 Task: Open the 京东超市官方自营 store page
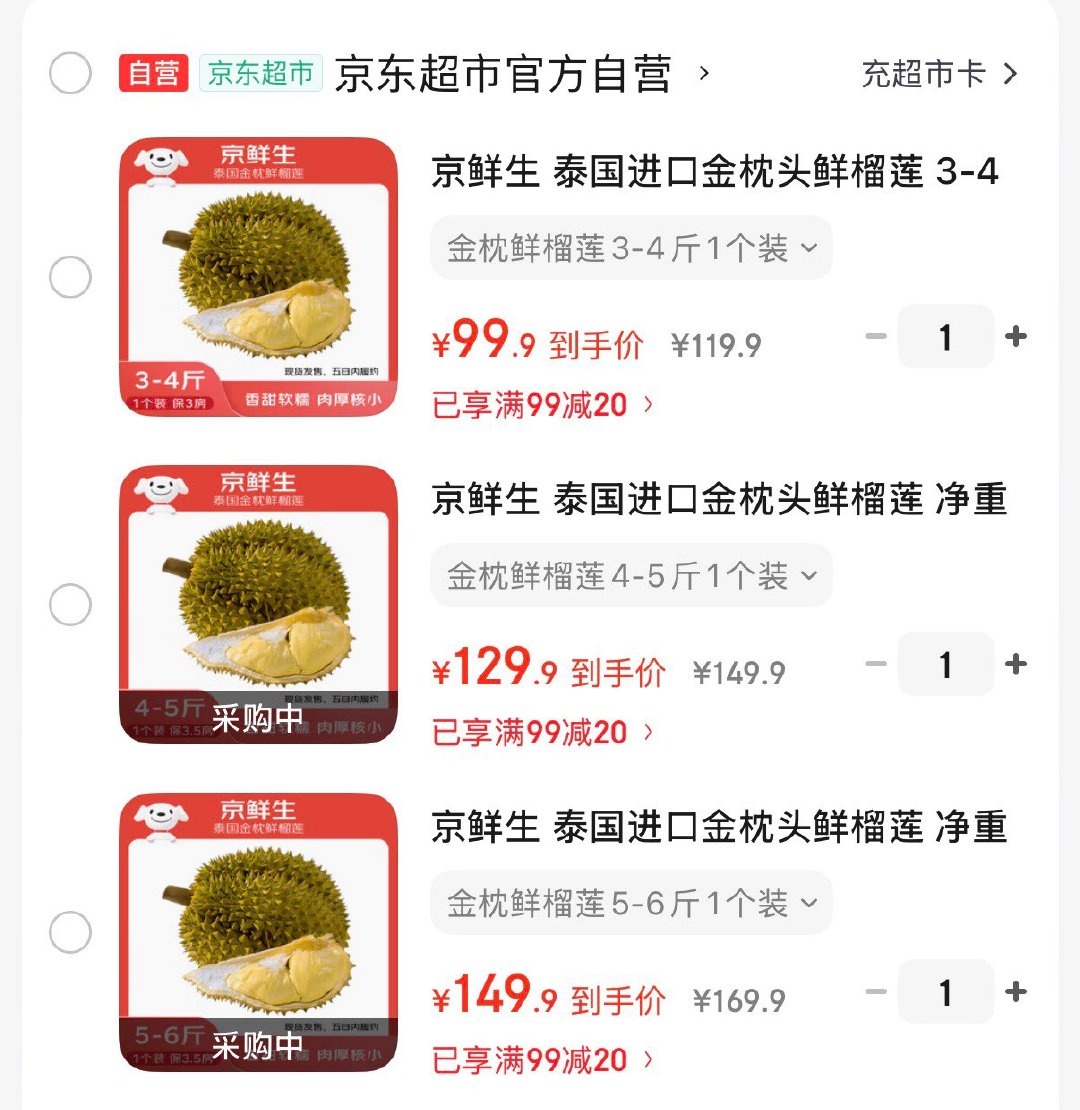pos(503,74)
